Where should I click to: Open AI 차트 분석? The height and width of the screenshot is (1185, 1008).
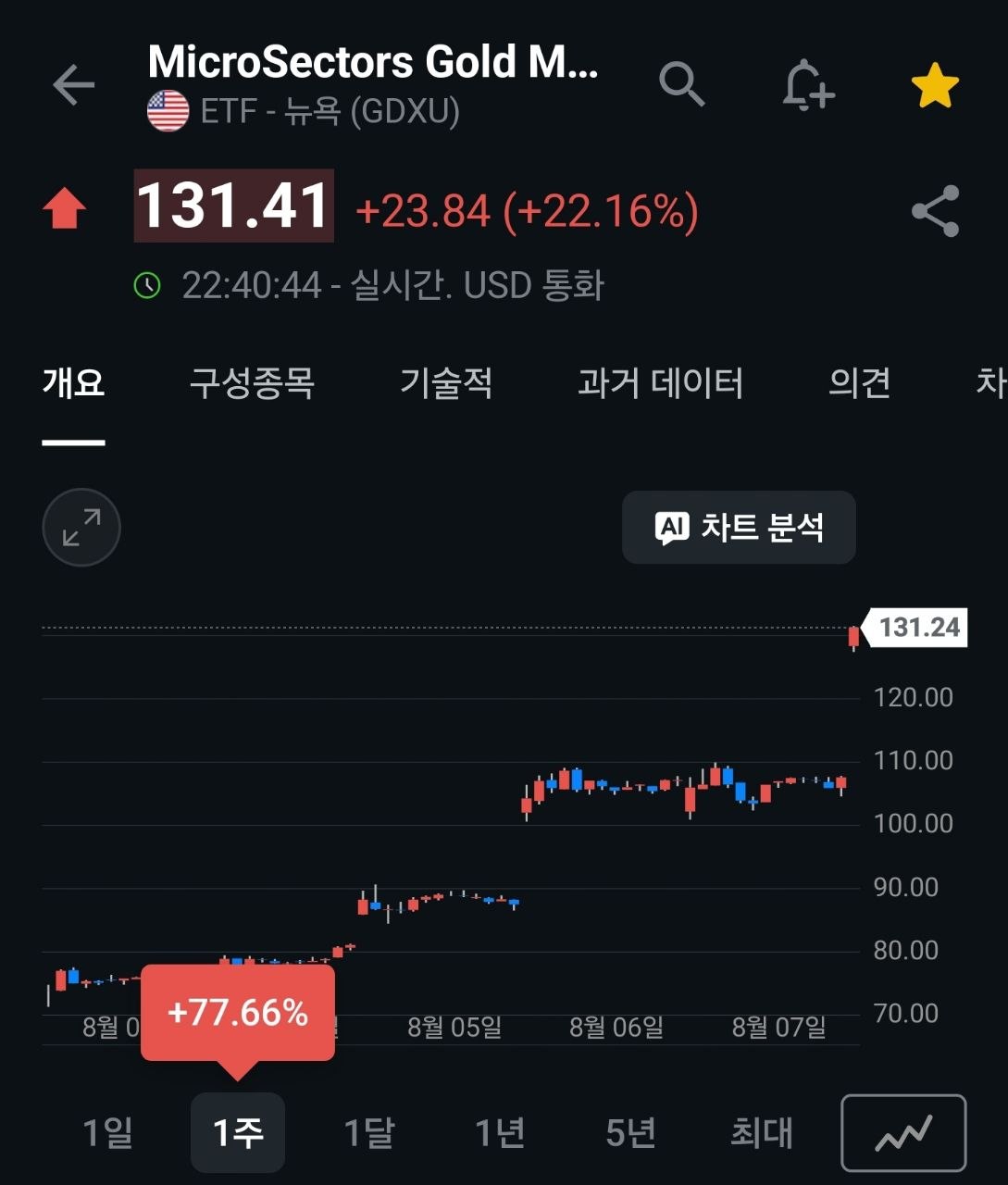739,527
